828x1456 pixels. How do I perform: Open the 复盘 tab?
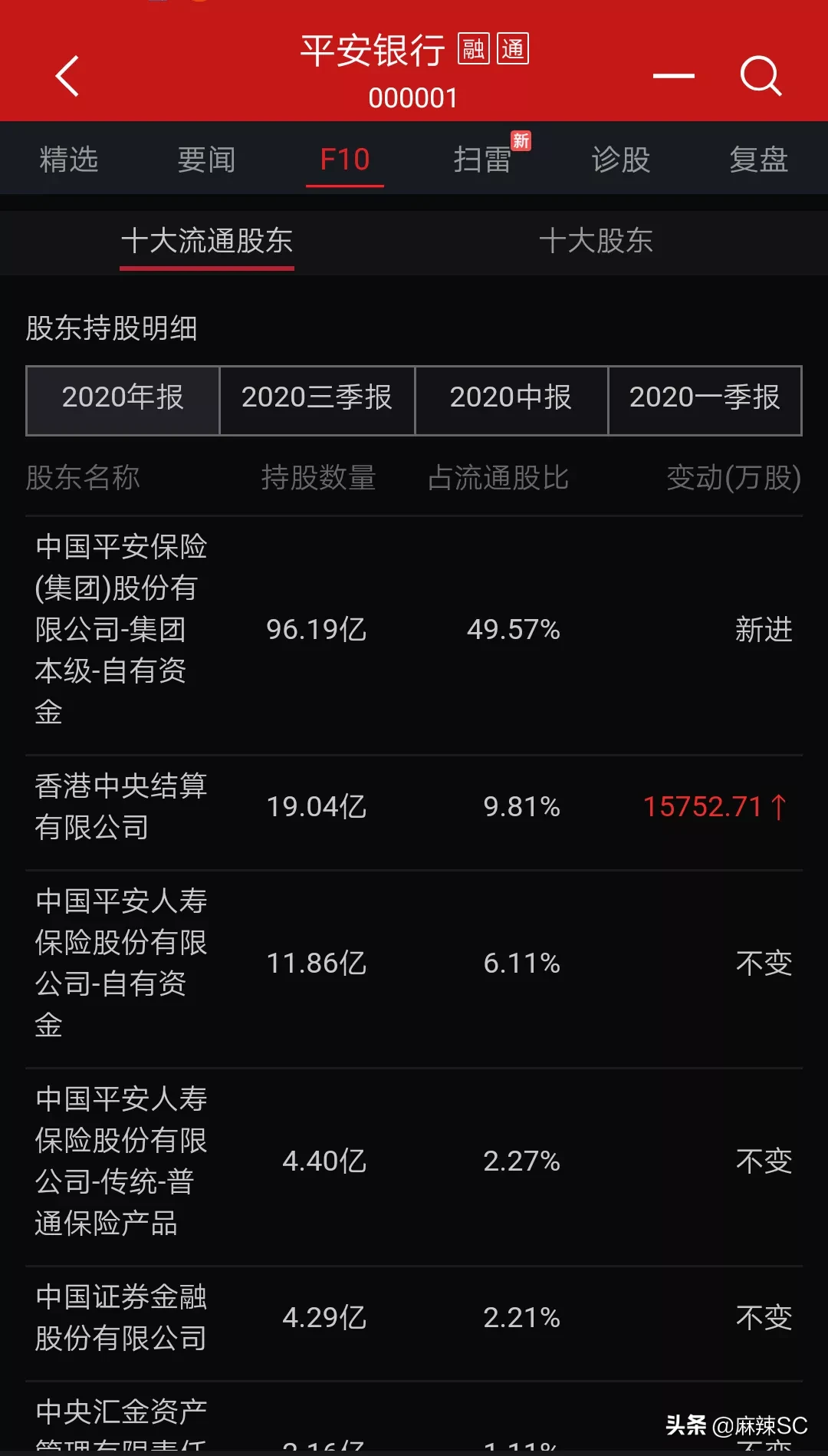click(x=758, y=160)
